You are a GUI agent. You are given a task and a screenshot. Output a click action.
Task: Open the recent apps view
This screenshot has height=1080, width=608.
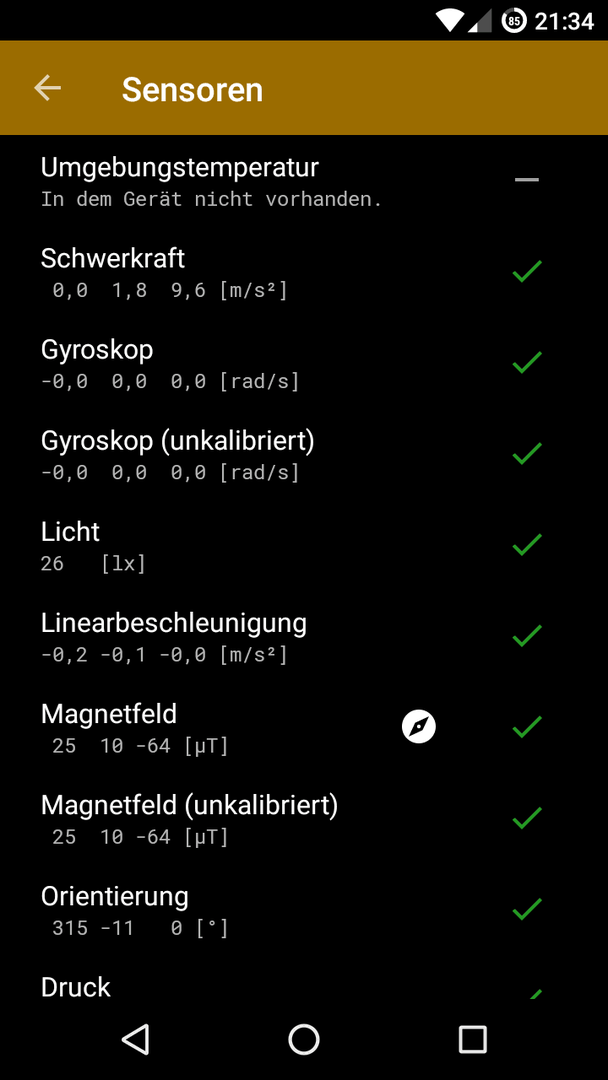(x=472, y=1039)
